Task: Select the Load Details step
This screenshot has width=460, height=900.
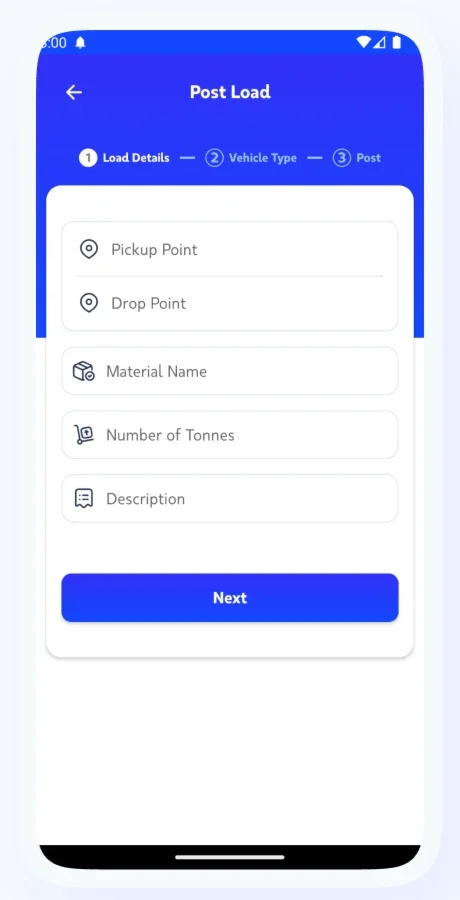Action: pos(125,158)
